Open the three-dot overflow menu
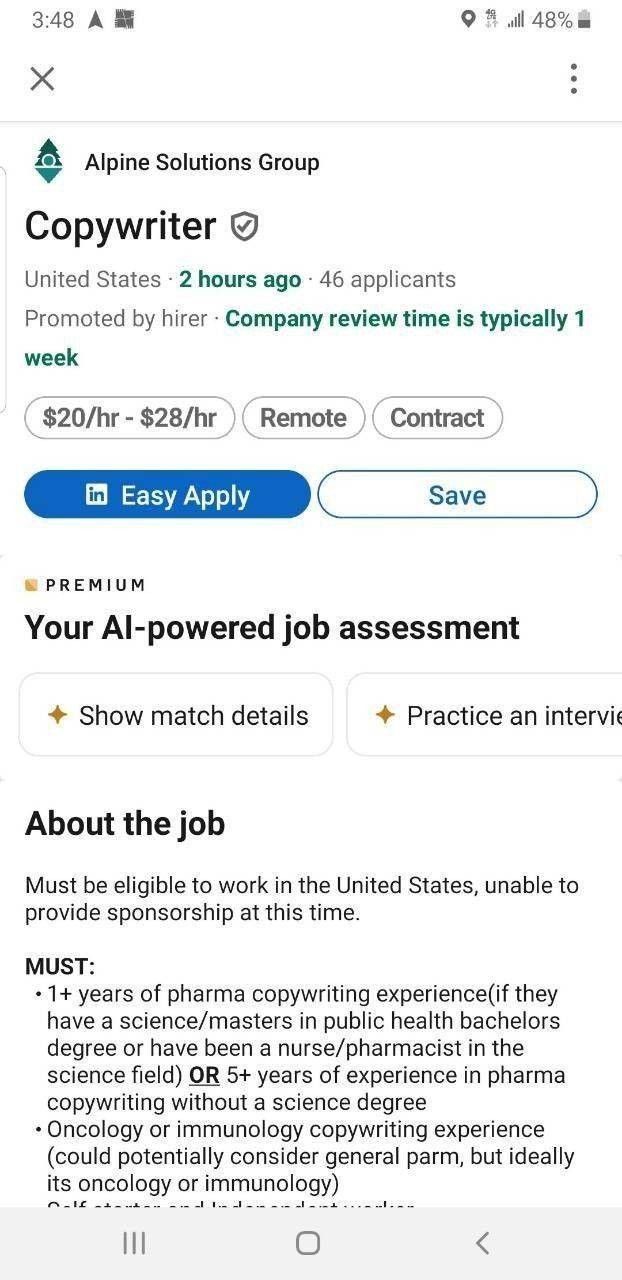Image resolution: width=622 pixels, height=1280 pixels. tap(573, 79)
